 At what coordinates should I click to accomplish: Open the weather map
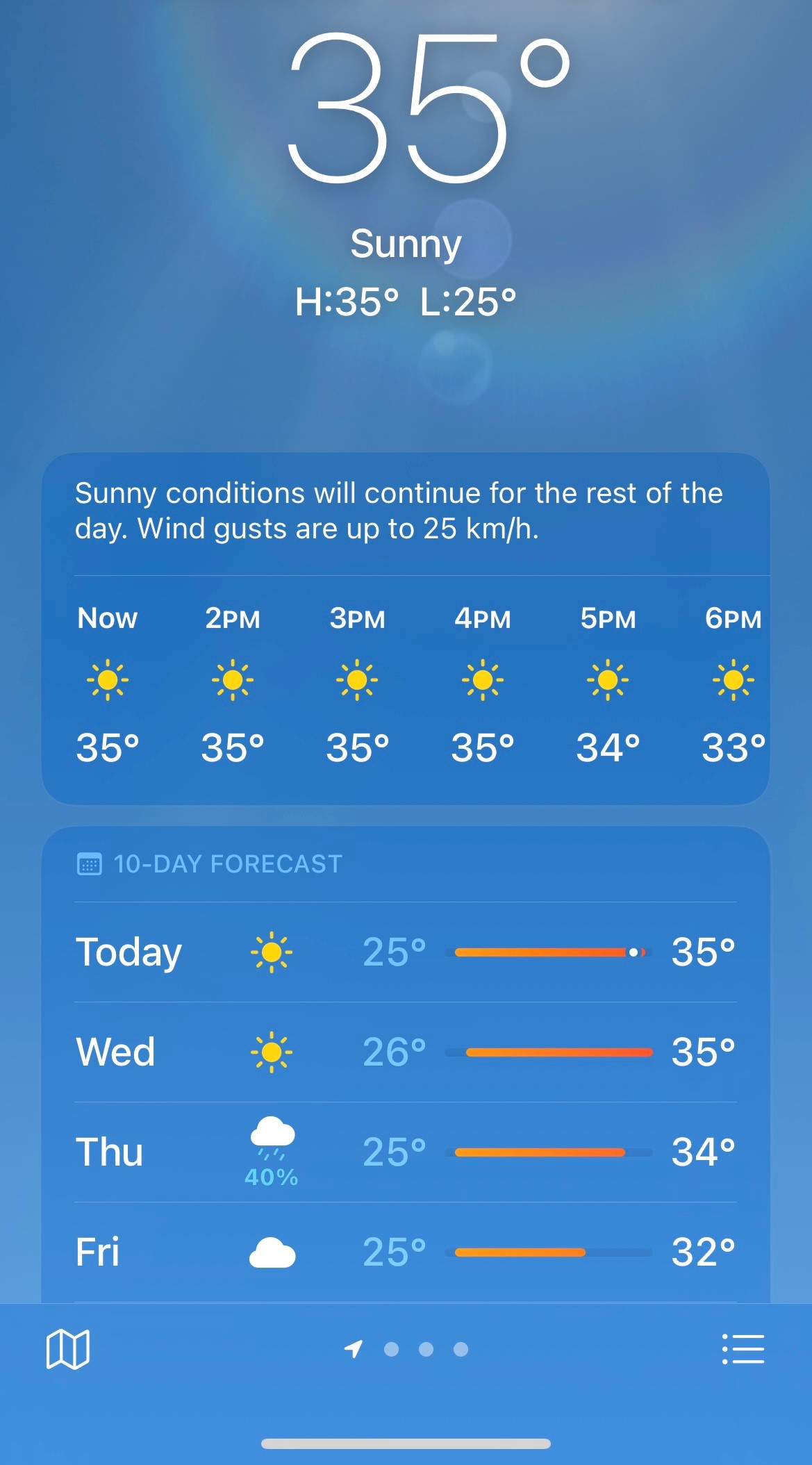[x=67, y=1349]
